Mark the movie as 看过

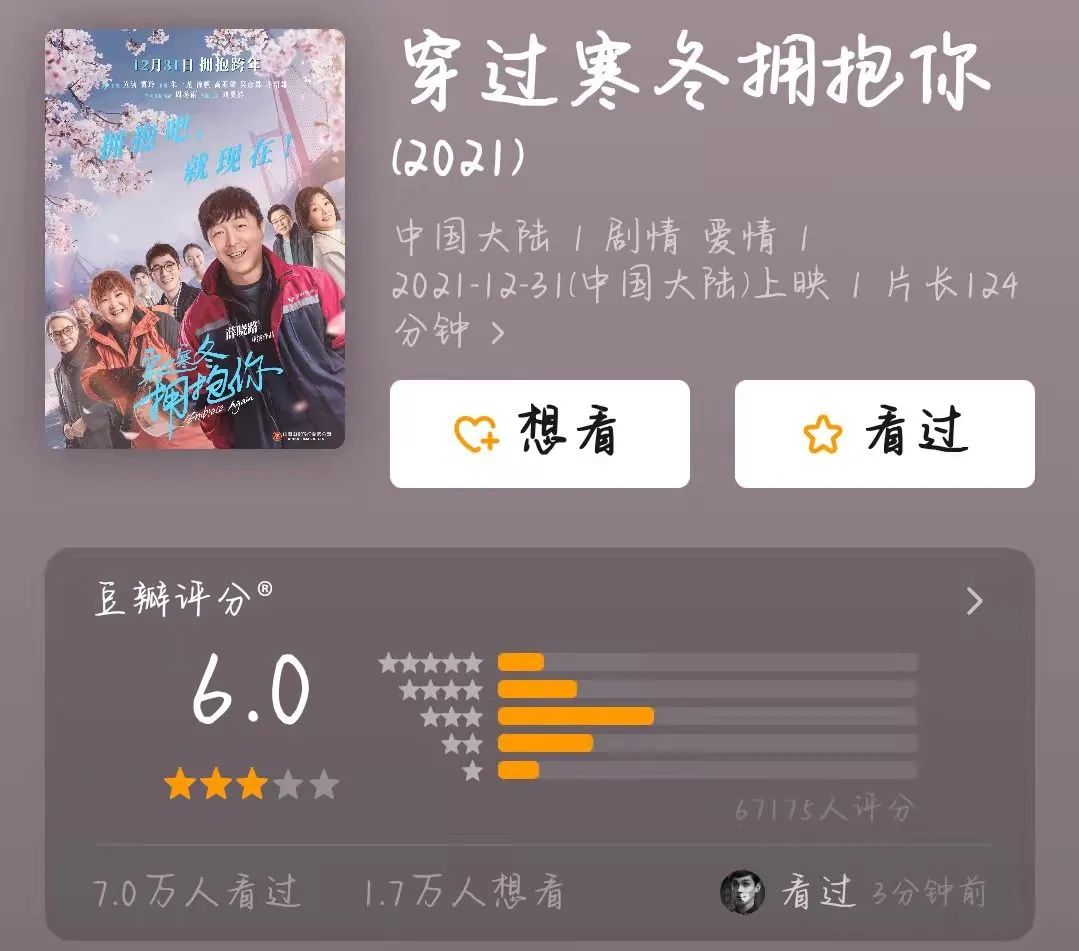click(x=884, y=434)
